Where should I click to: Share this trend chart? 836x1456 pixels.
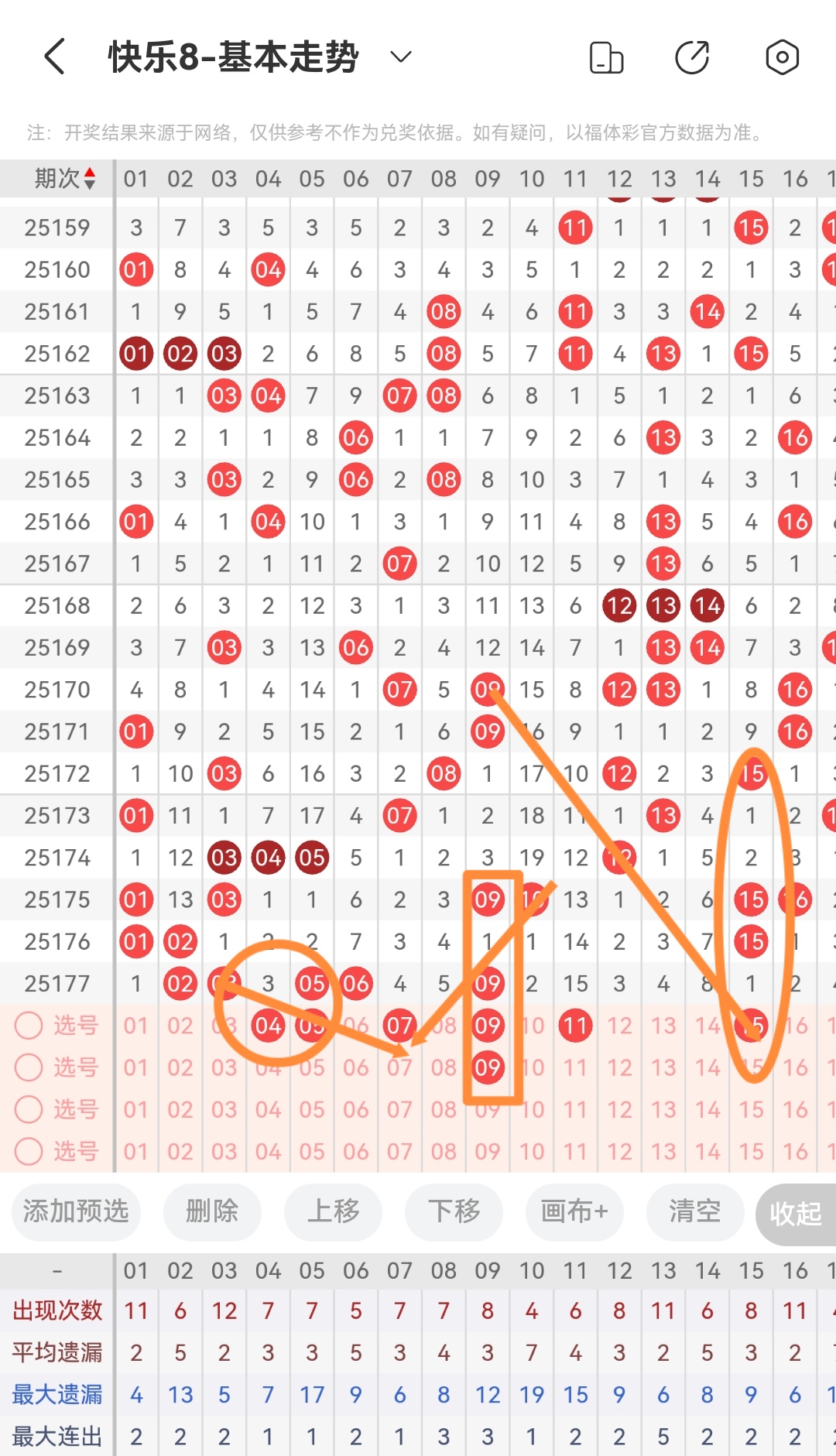692,57
